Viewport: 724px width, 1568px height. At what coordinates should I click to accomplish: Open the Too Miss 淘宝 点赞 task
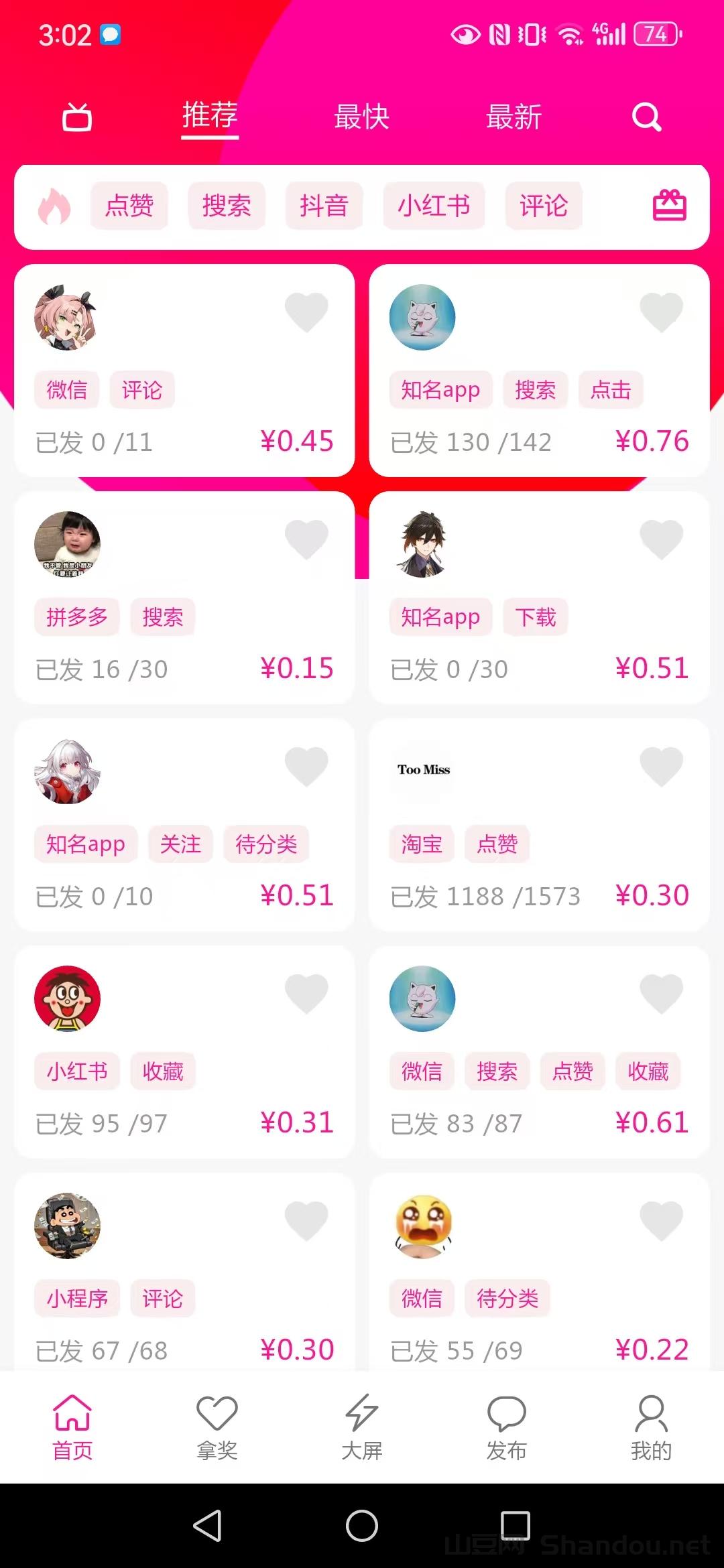539,825
